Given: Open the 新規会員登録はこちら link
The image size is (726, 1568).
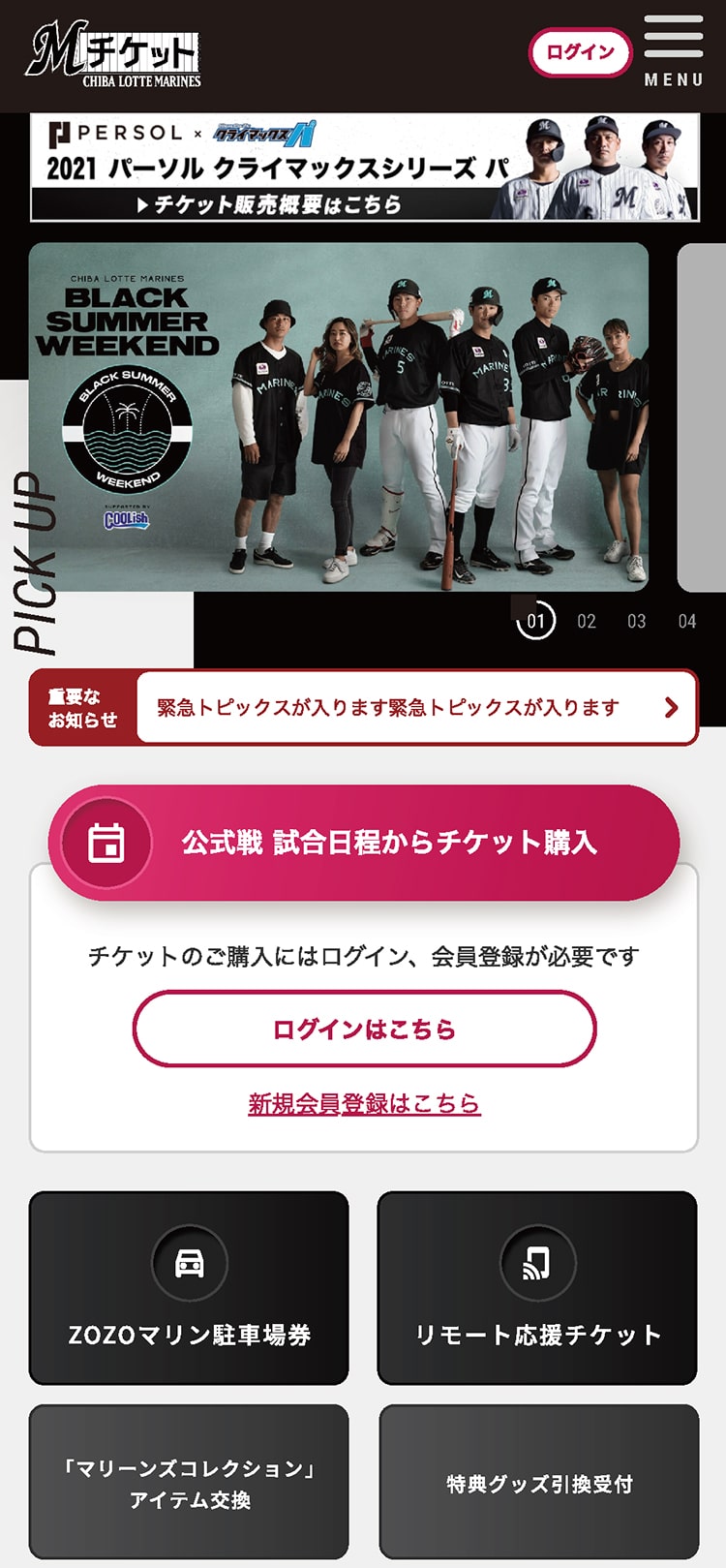Looking at the screenshot, I should pos(364,1103).
